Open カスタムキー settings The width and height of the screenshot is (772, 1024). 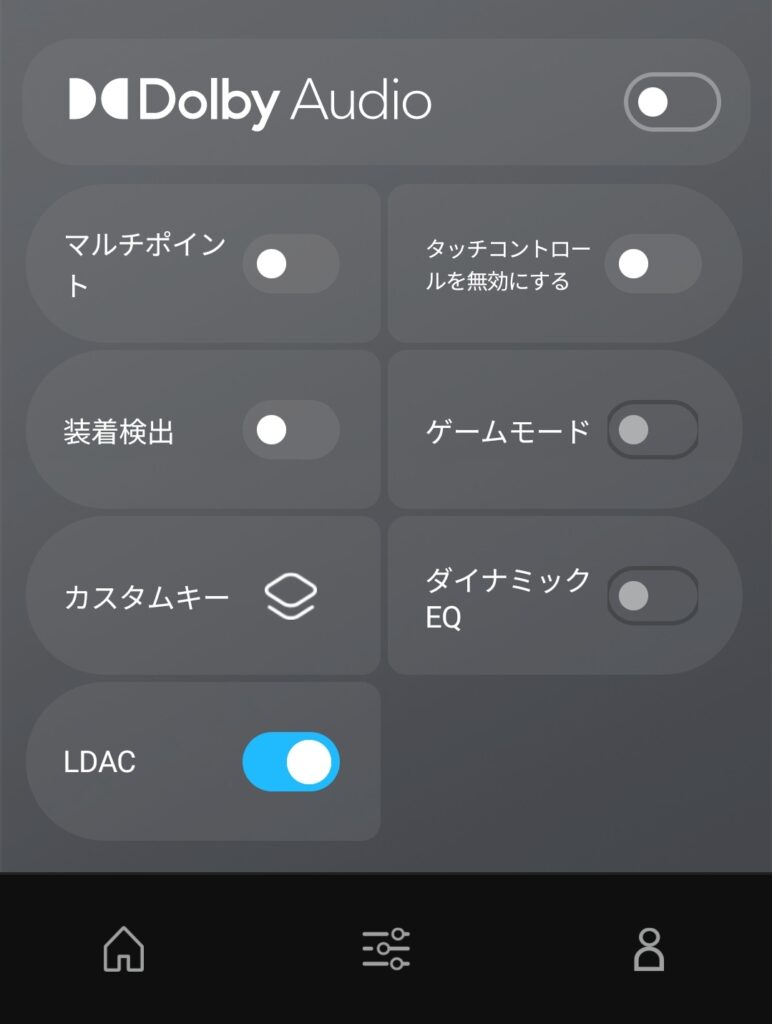pos(290,597)
